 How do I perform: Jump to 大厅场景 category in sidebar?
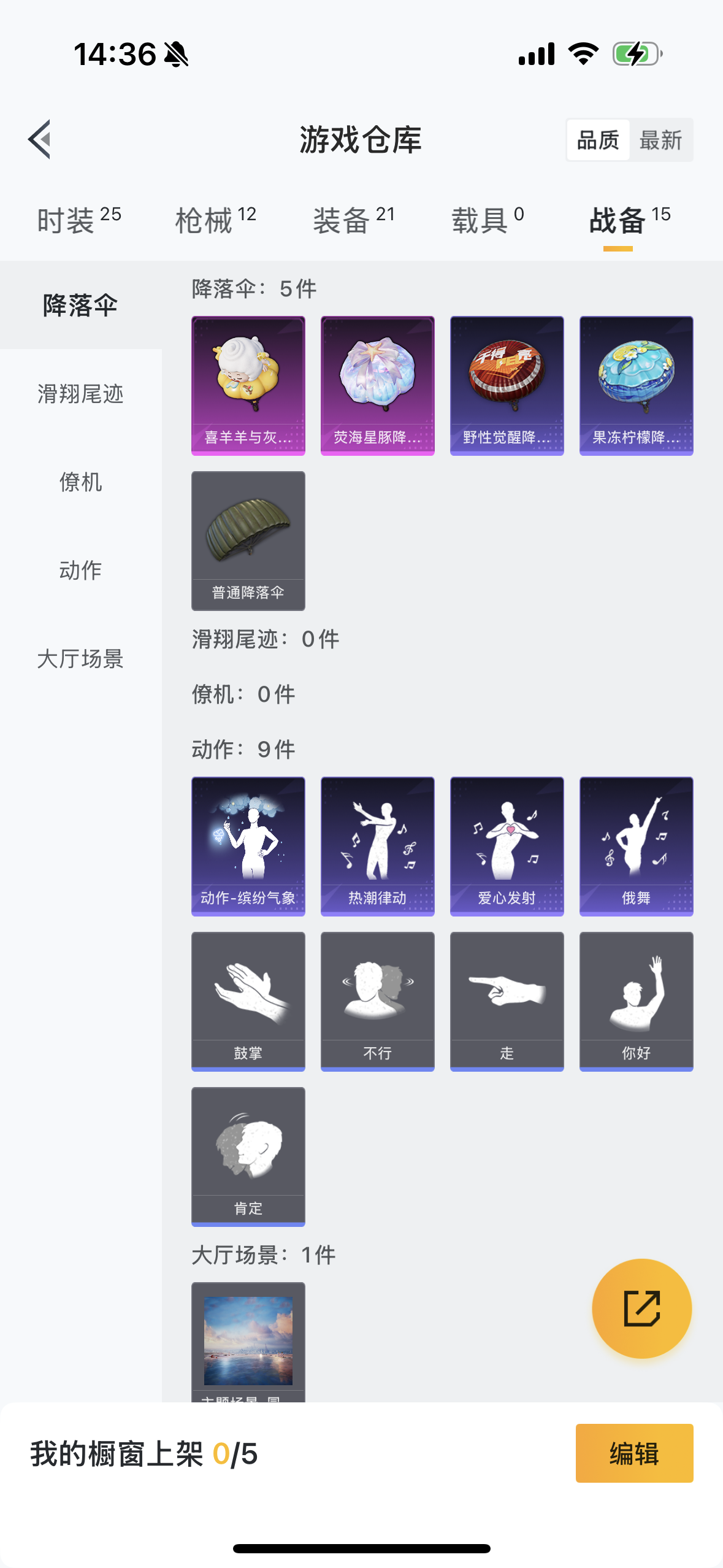(81, 659)
